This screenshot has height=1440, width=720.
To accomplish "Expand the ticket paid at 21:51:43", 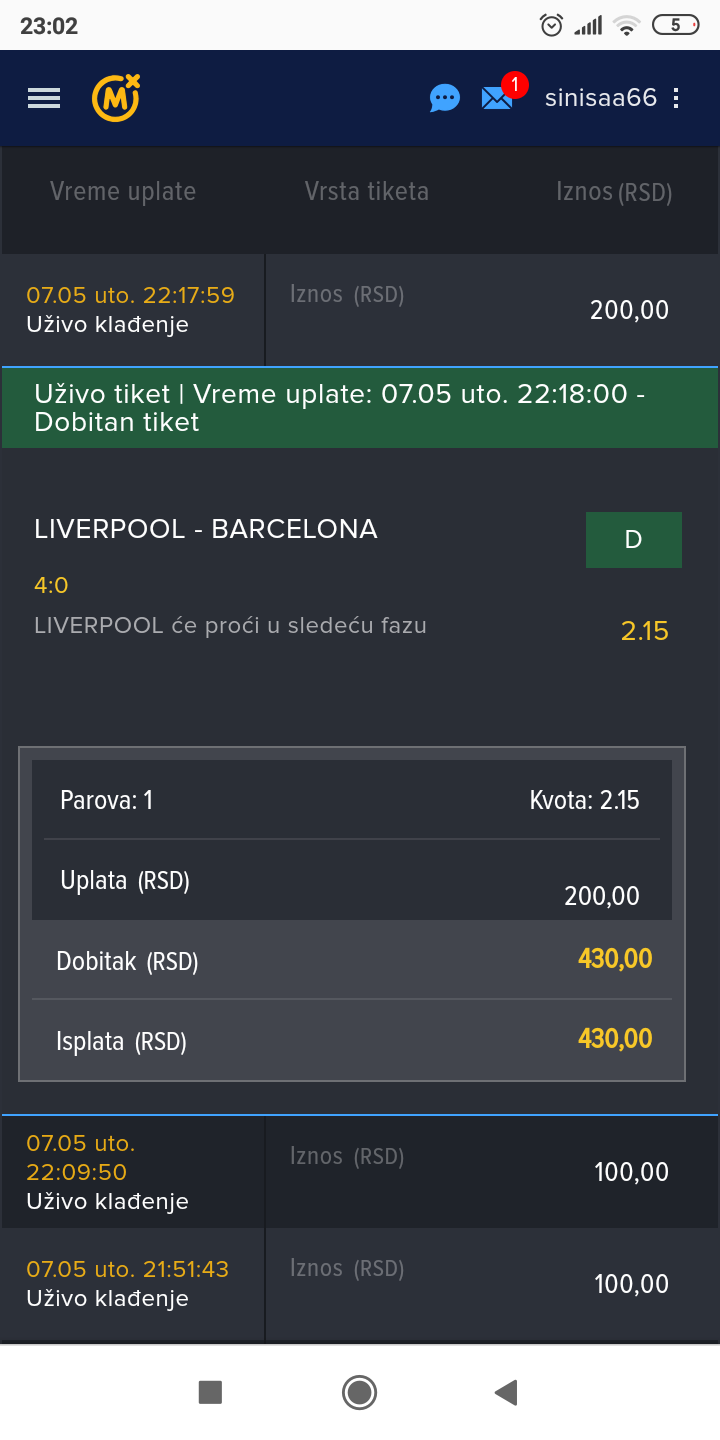I will click(360, 1284).
